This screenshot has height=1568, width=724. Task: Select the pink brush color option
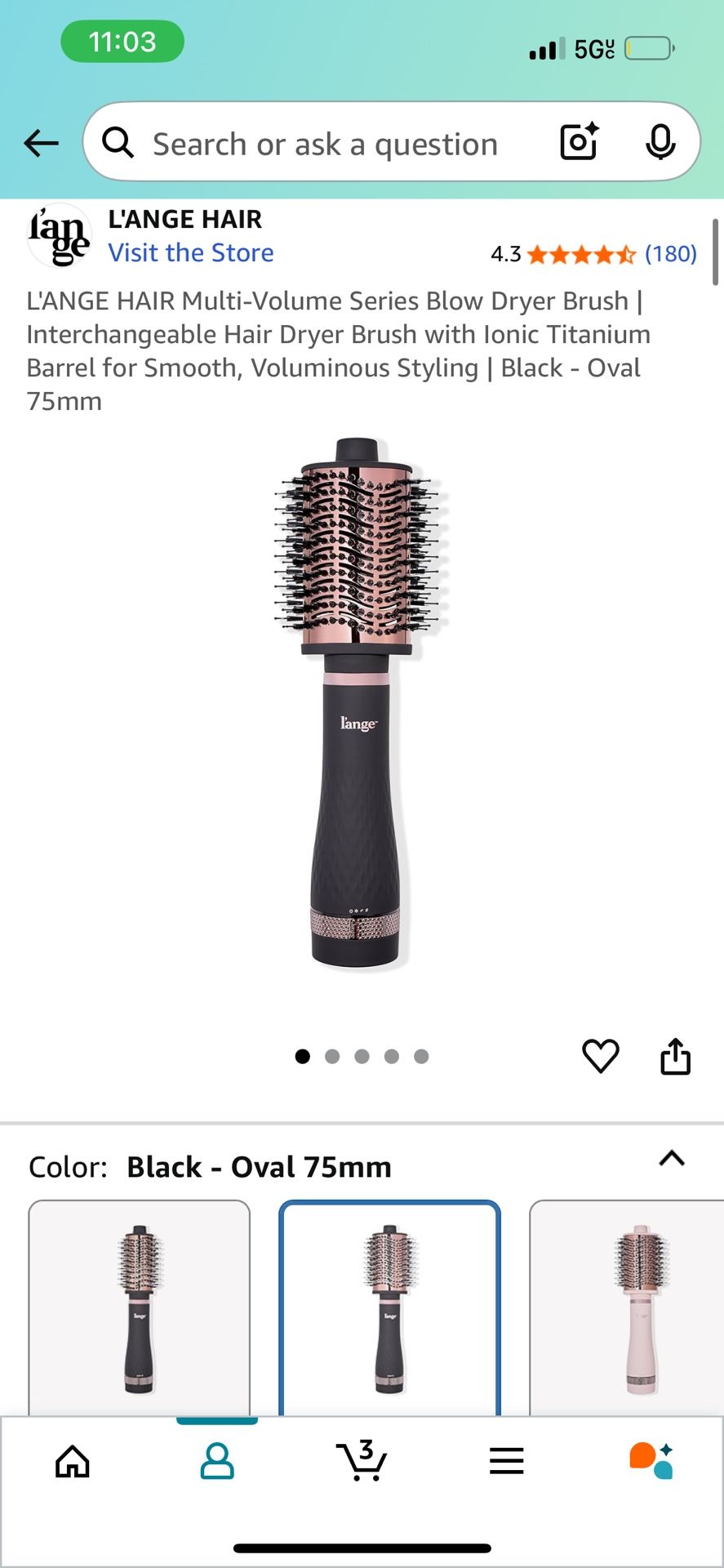[x=627, y=1307]
